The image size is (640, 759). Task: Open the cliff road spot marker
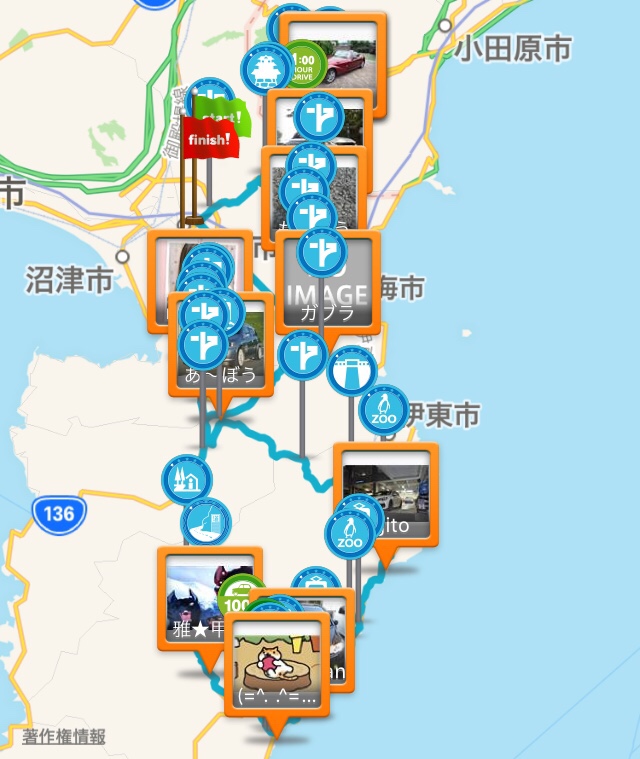point(206,523)
